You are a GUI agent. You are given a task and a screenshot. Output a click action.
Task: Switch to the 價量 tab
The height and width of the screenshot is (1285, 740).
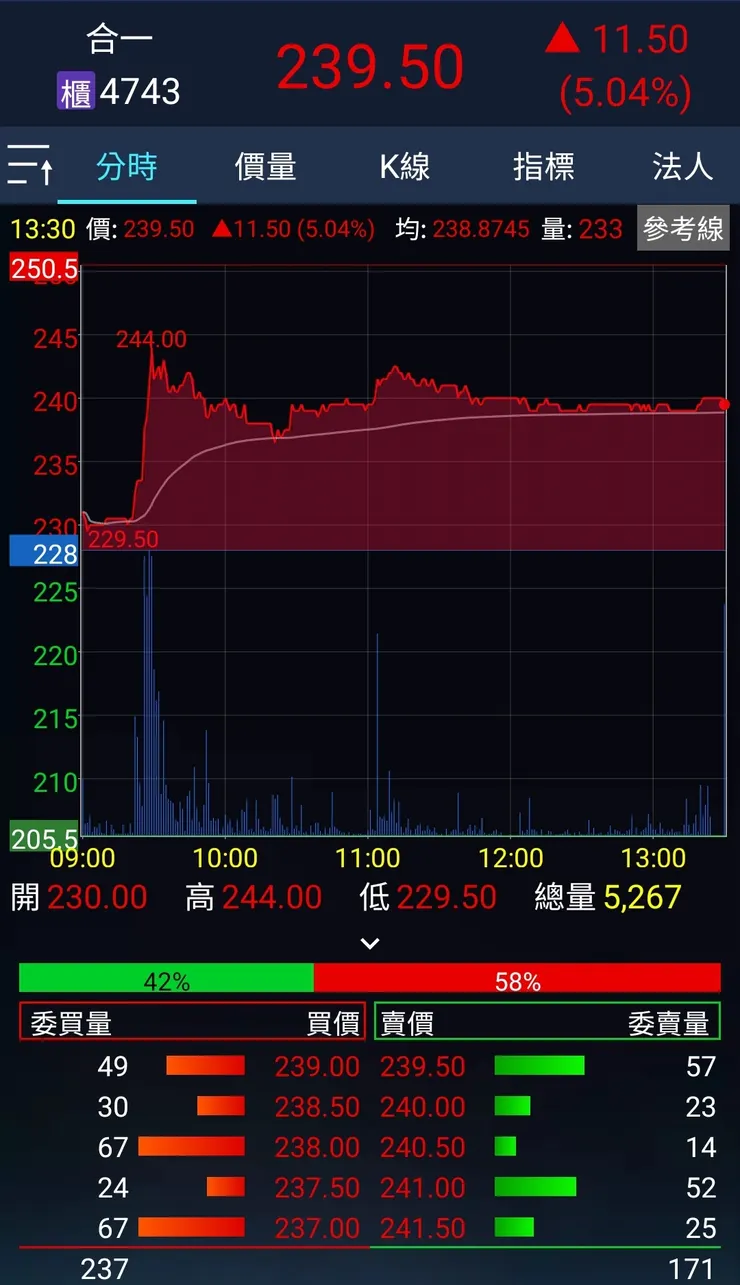click(265, 166)
